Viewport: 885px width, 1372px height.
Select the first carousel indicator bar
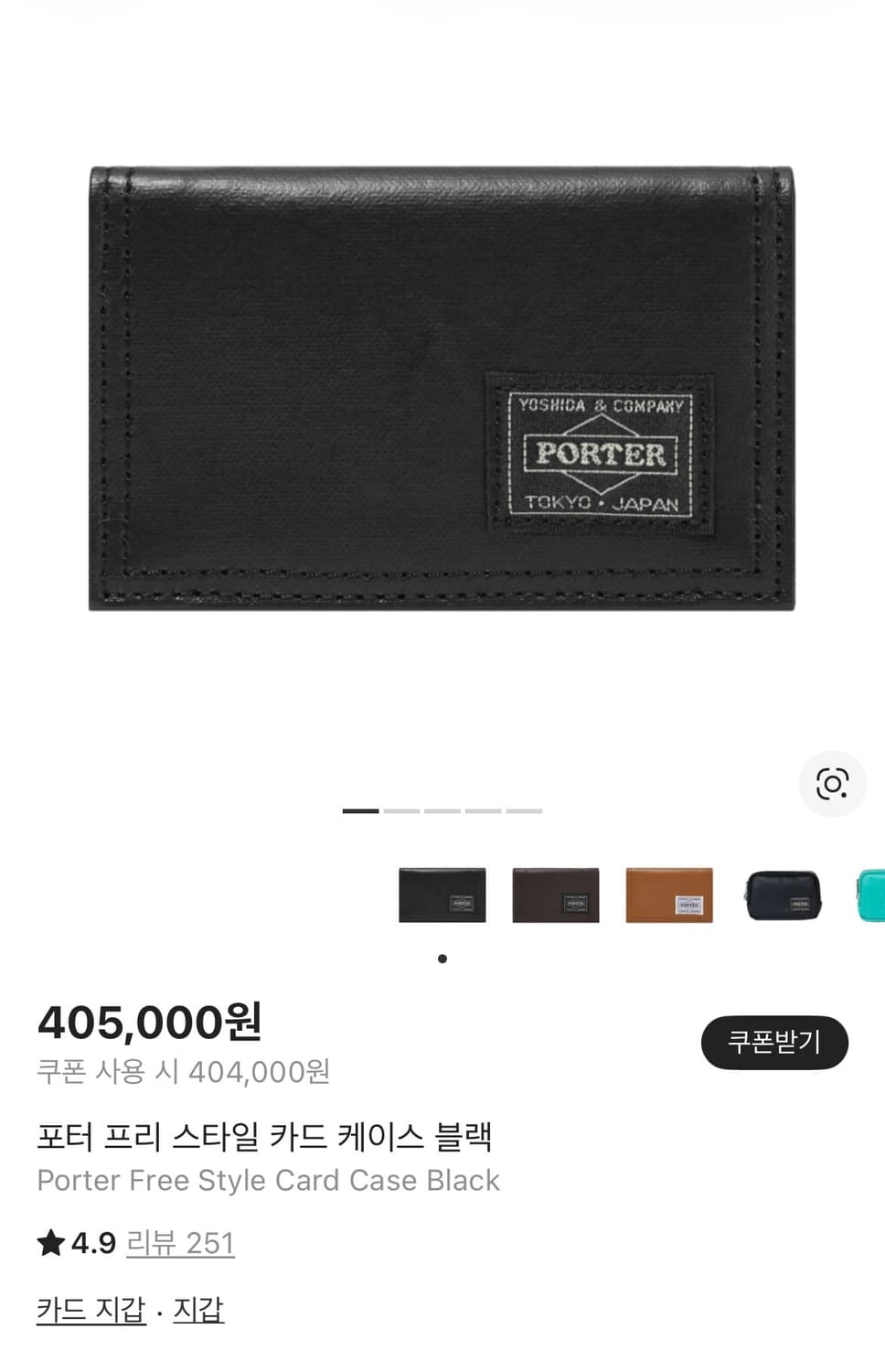tap(360, 810)
